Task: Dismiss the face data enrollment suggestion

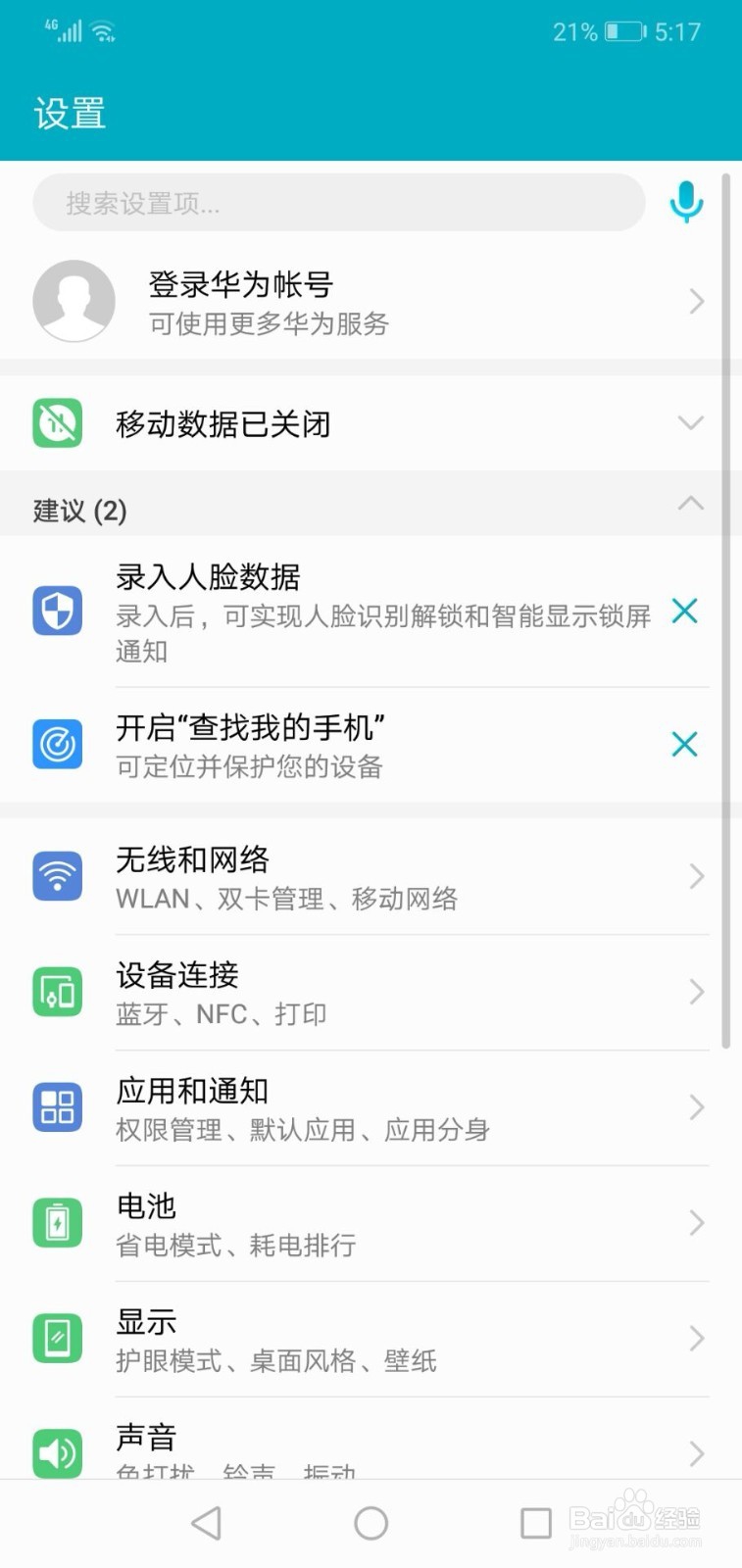Action: (684, 611)
